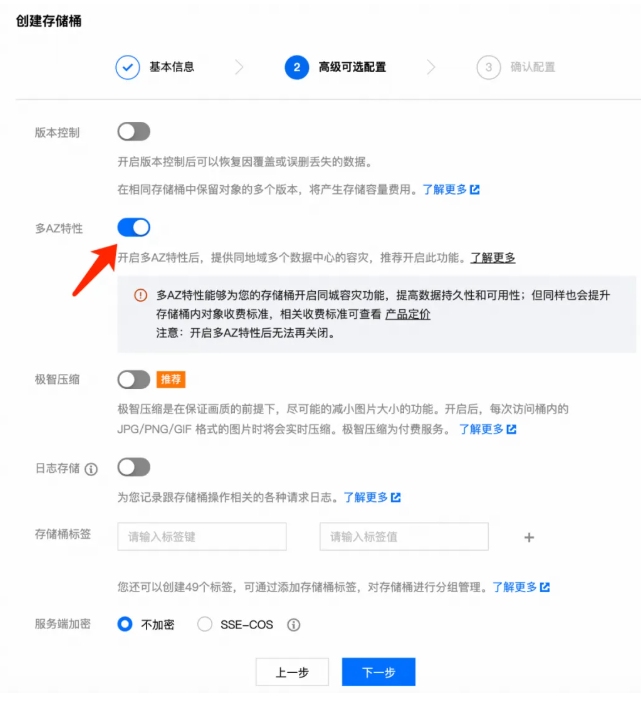Enable the 版本控制 switch
The width and height of the screenshot is (641, 701).
pyautogui.click(x=133, y=131)
